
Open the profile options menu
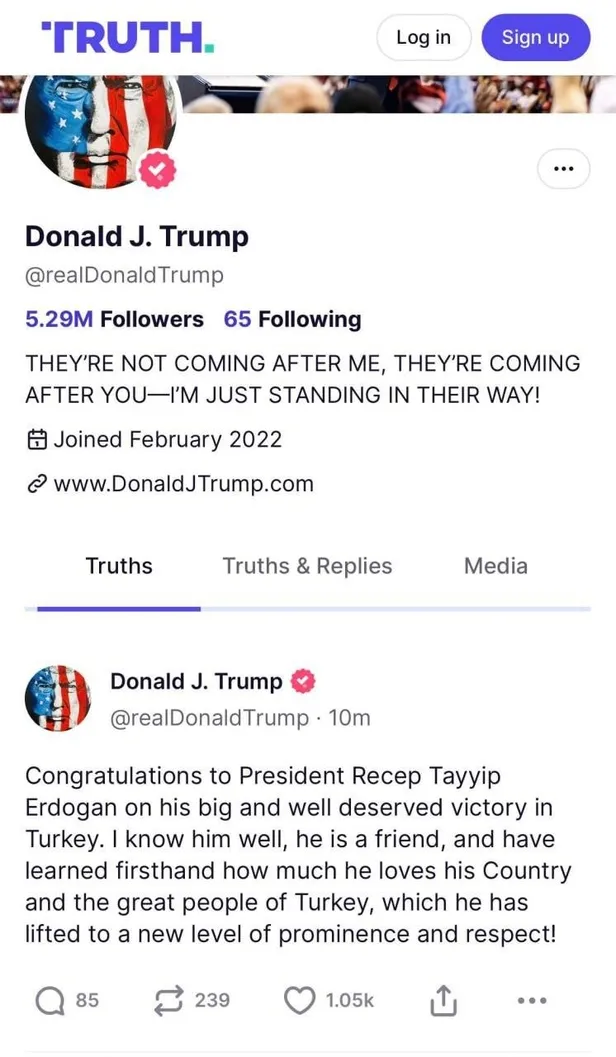[x=564, y=169]
